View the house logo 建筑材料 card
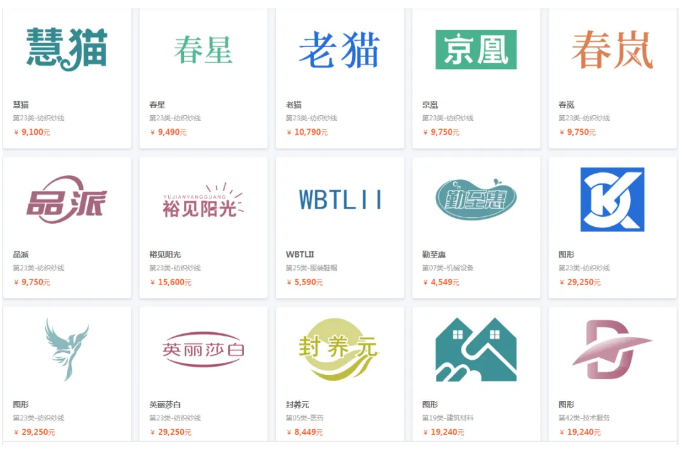Viewport: 682px width, 450px height. (x=476, y=374)
